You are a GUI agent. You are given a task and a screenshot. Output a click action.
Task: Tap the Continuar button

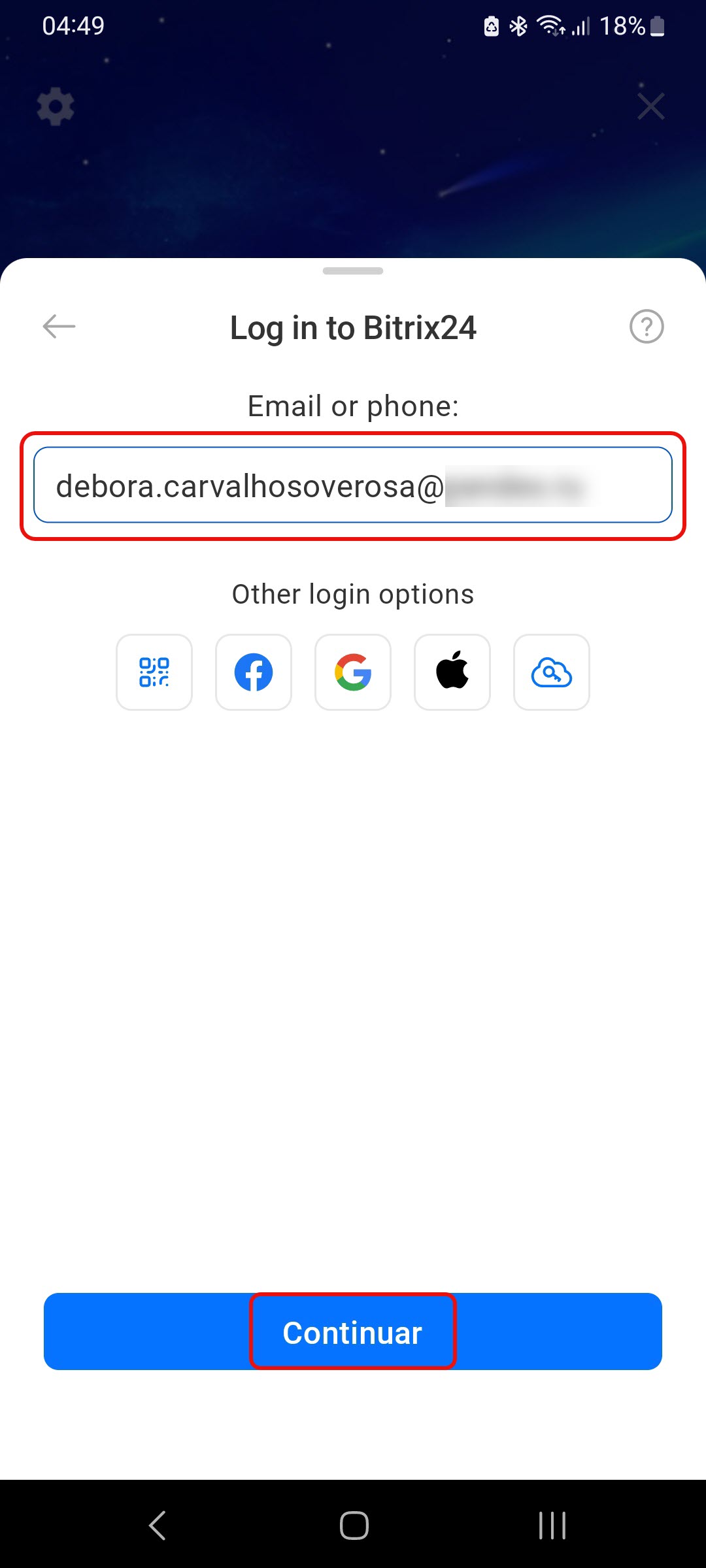coord(353,1331)
